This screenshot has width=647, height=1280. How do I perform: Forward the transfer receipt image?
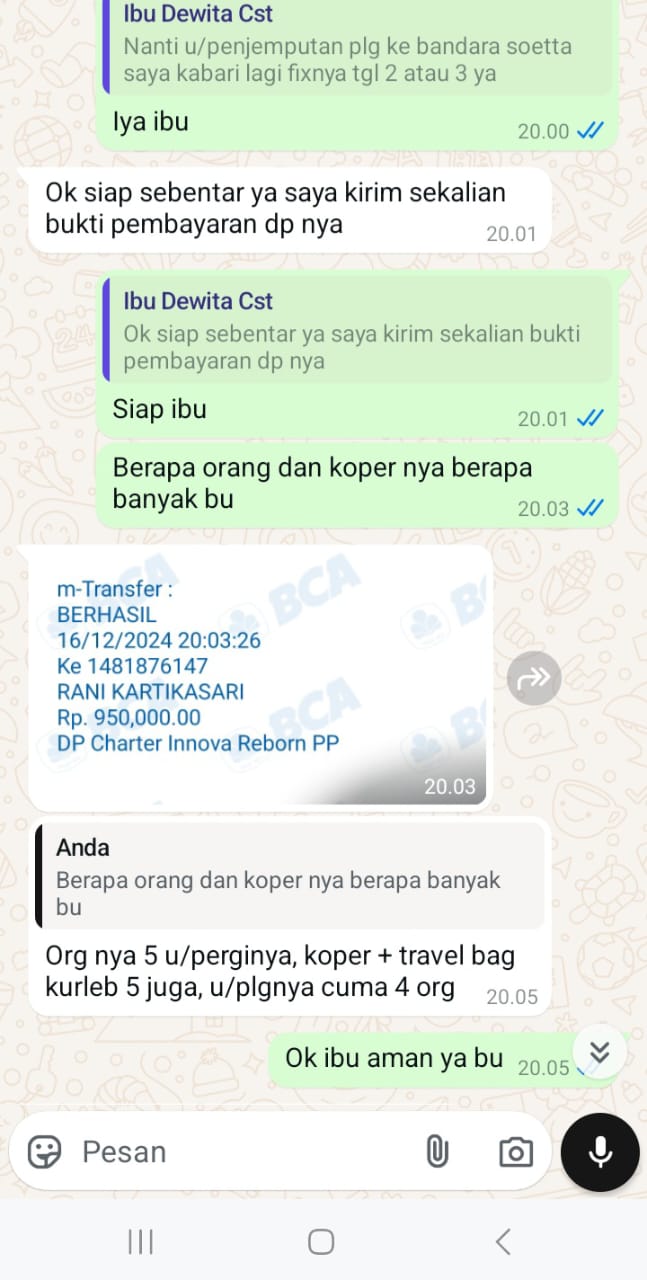pos(534,678)
